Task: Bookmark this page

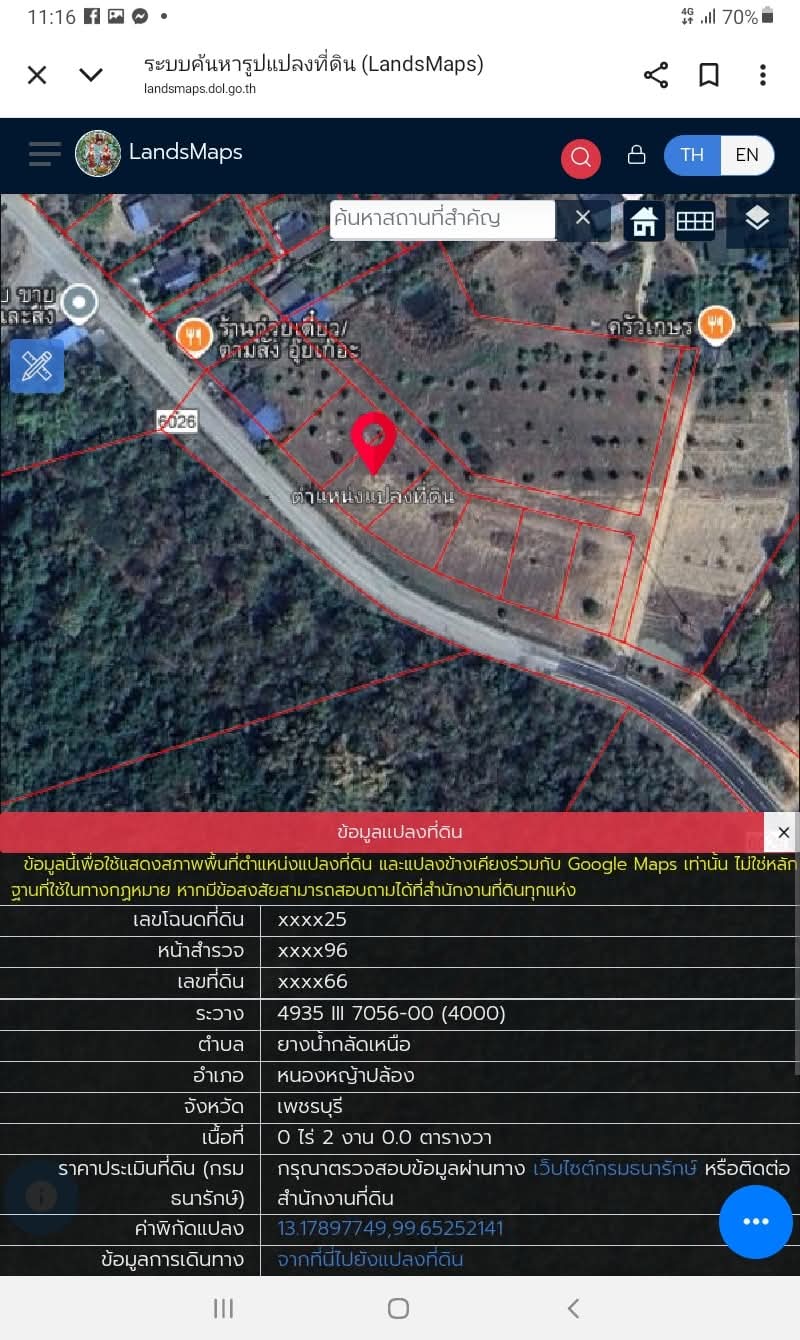Action: (709, 75)
